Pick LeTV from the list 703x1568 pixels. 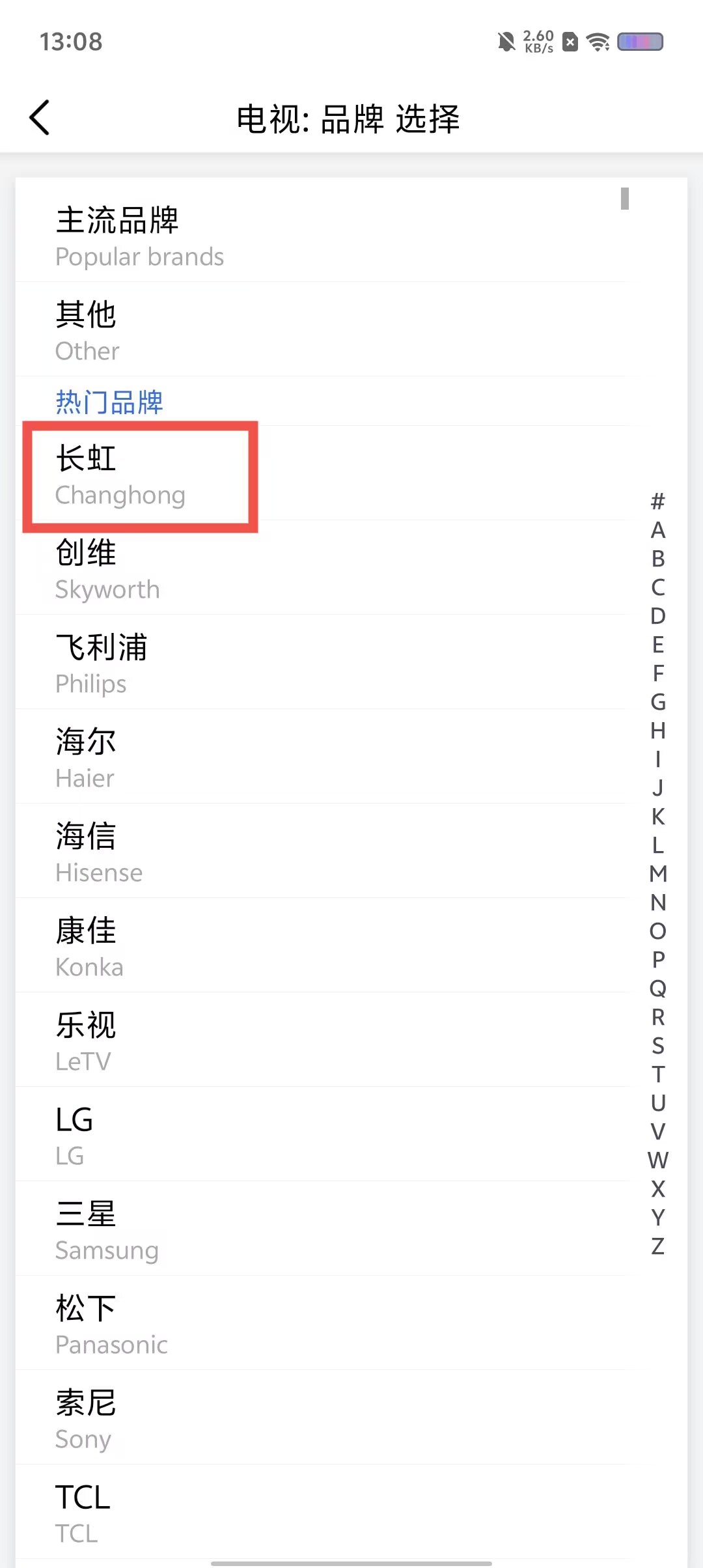(x=319, y=1041)
